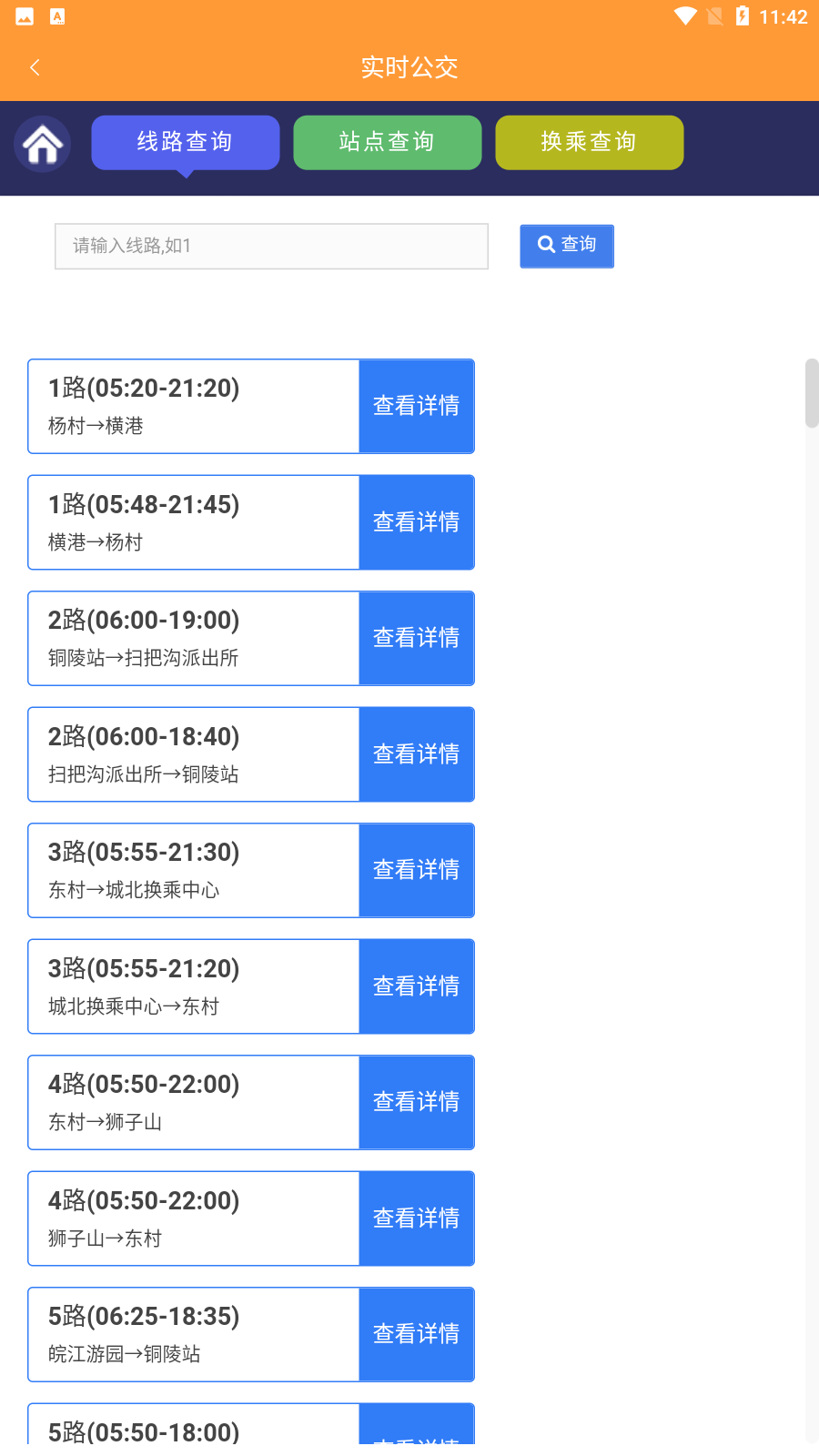819x1456 pixels.
Task: Tap the 1路 横港→杨村 route card
Action: pos(193,521)
